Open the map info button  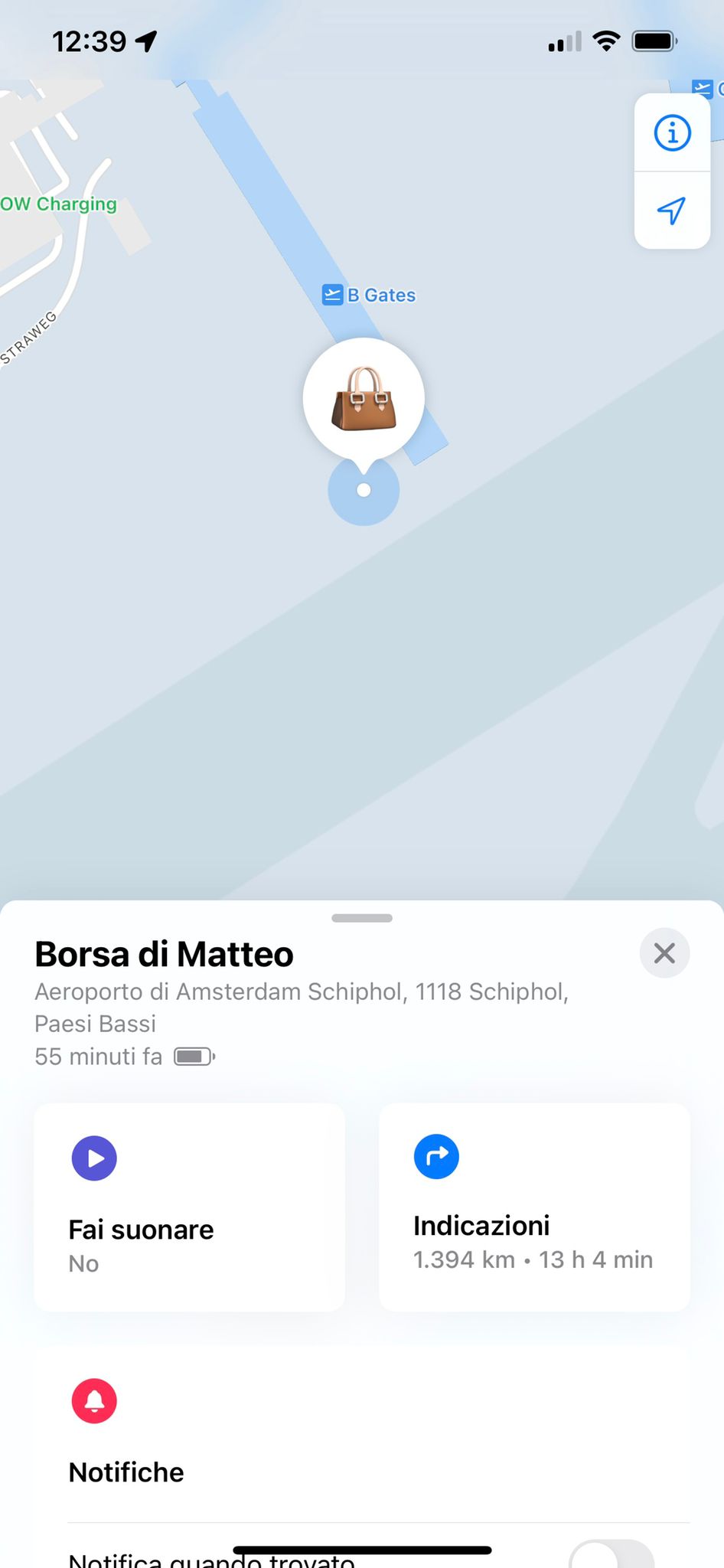click(x=673, y=132)
